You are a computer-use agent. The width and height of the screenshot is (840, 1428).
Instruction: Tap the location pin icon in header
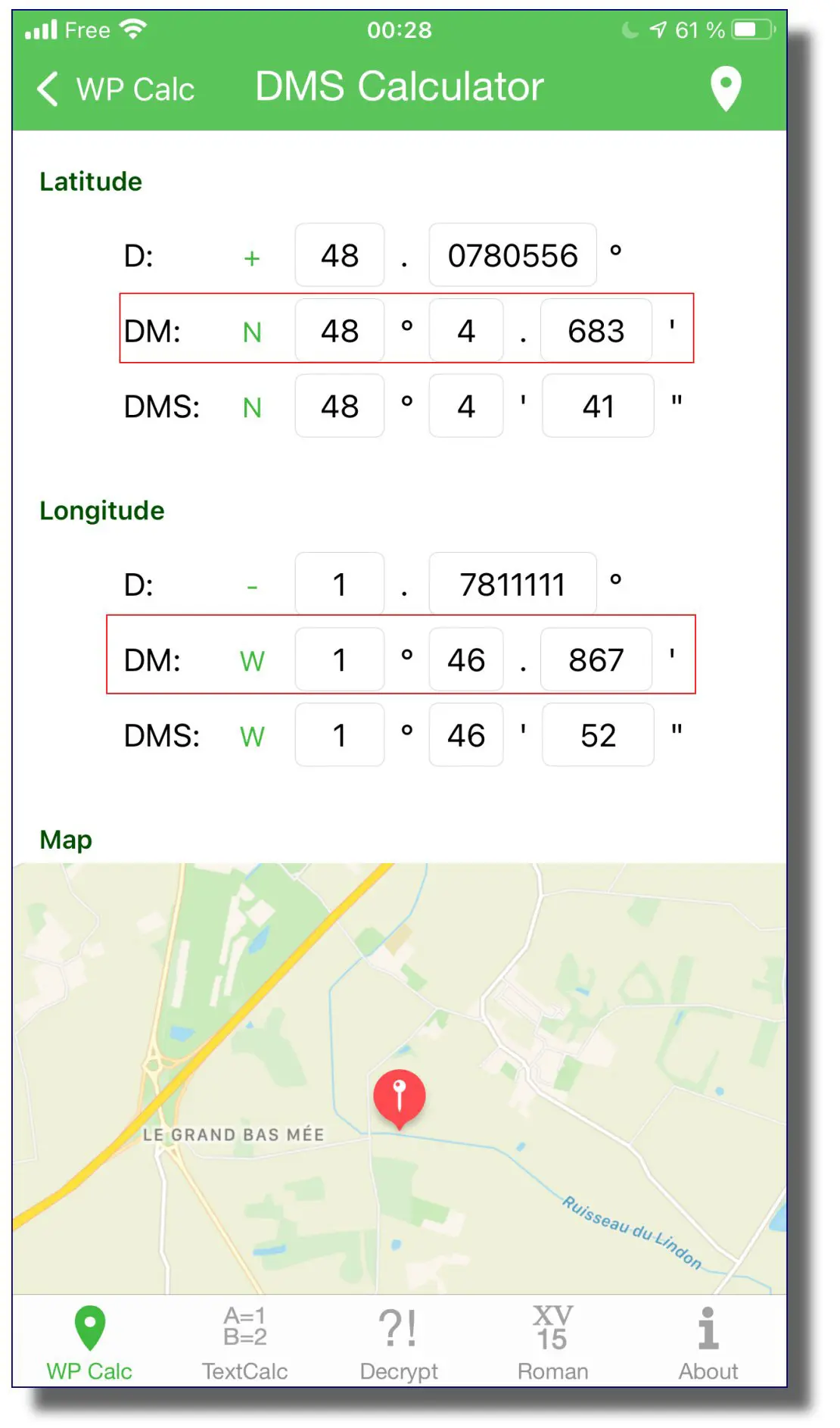tap(725, 89)
